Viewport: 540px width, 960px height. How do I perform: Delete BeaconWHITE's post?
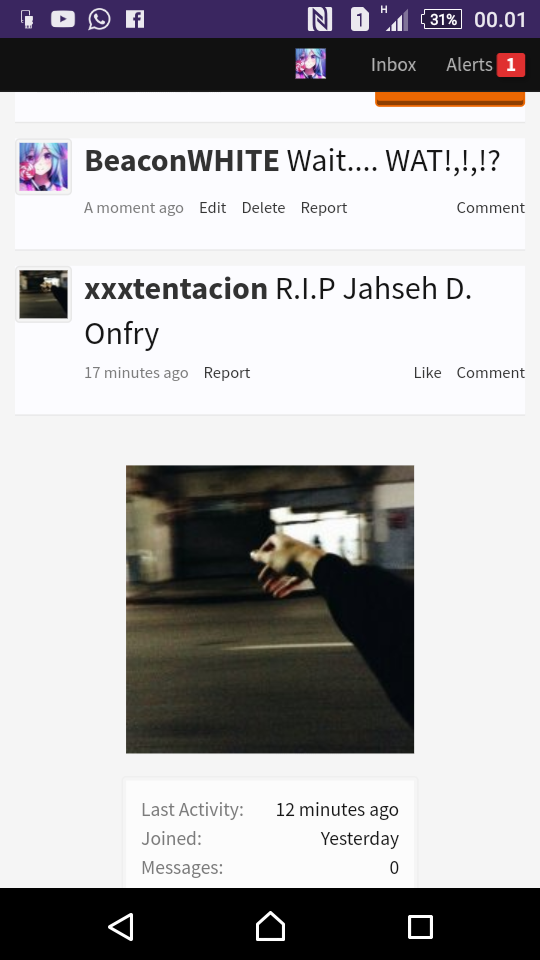pos(263,208)
